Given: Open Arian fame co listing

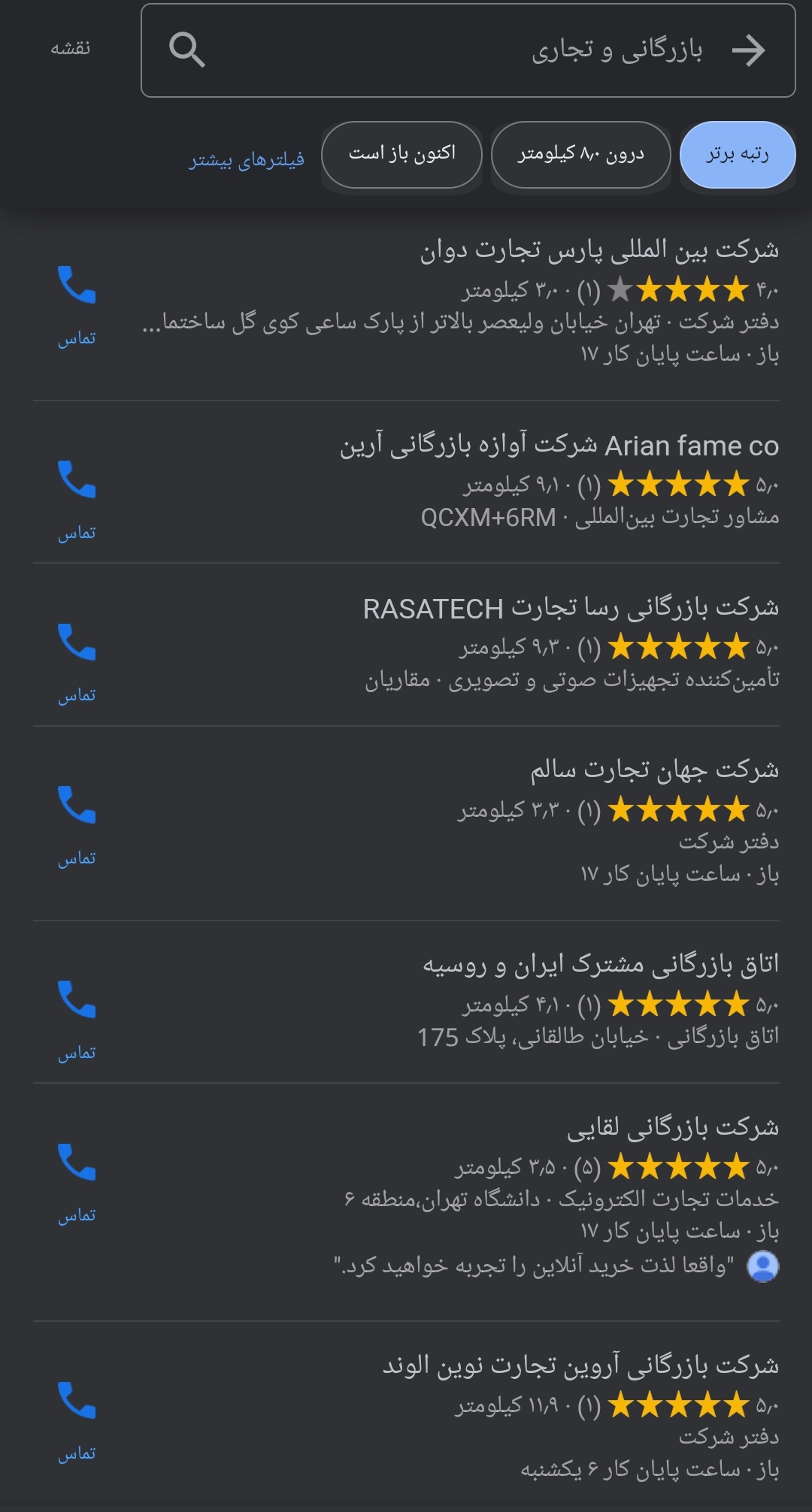Looking at the screenshot, I should tap(559, 446).
